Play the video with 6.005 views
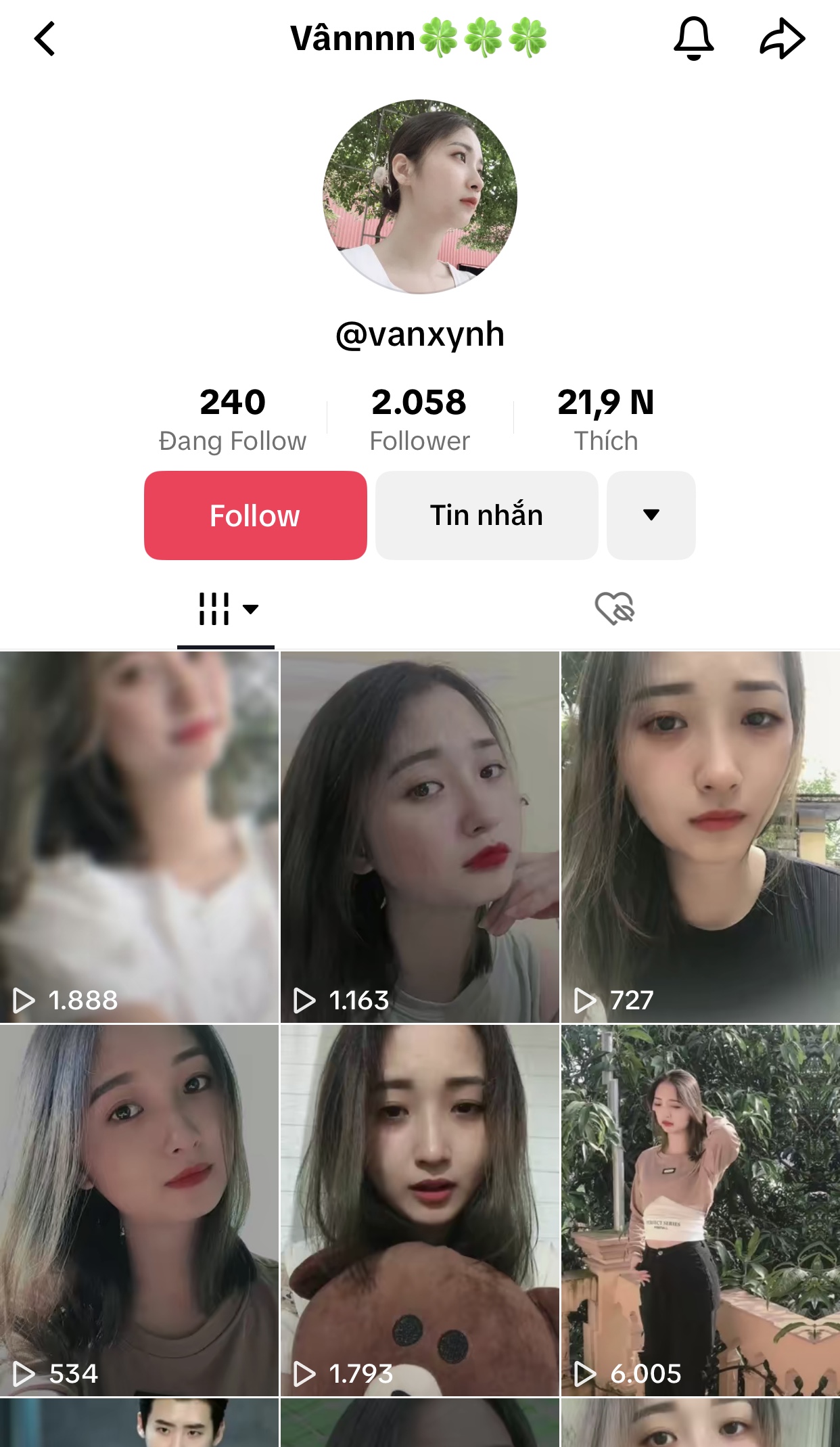Screen dimensions: 840x1447 (x=700, y=1210)
